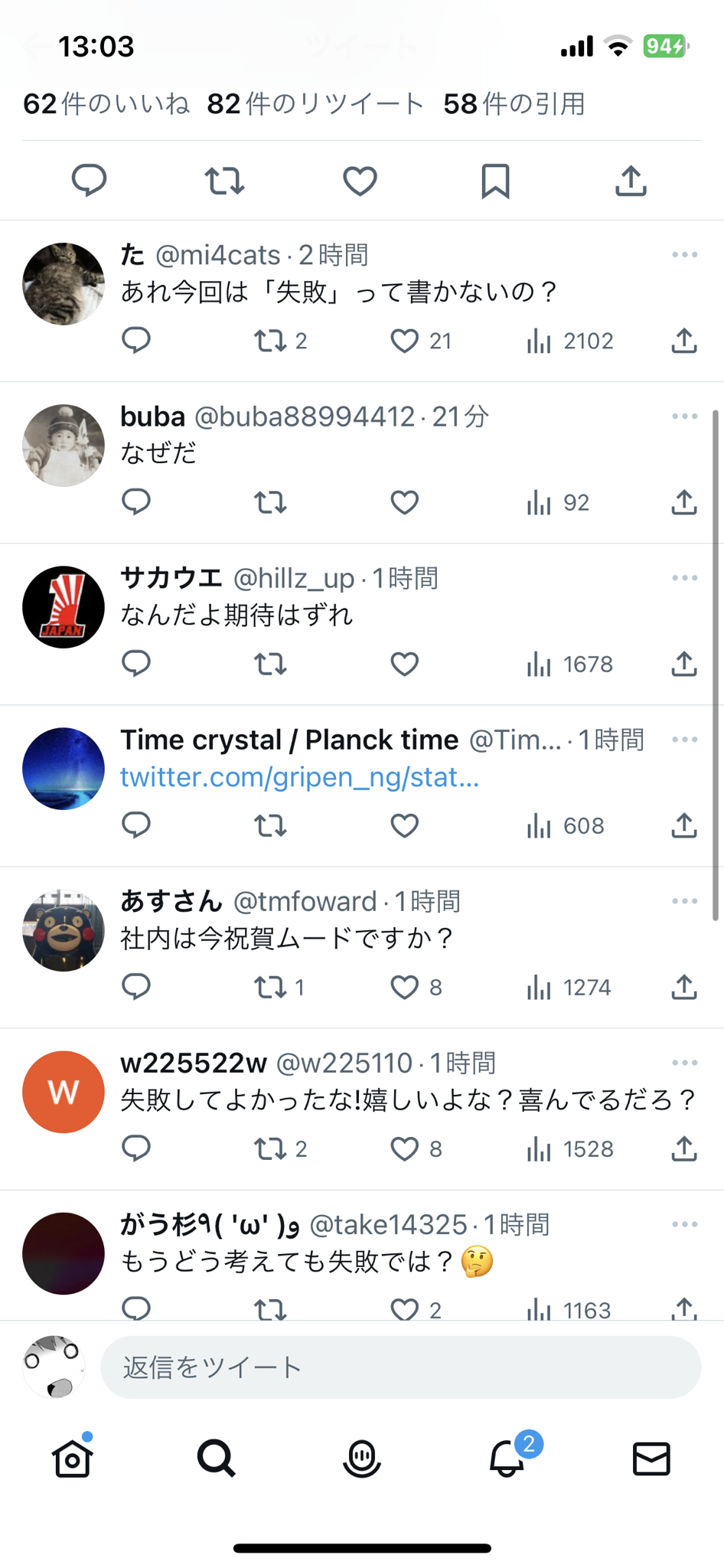Retweet サカウエ's reply
The image size is (724, 1568).
click(x=270, y=664)
